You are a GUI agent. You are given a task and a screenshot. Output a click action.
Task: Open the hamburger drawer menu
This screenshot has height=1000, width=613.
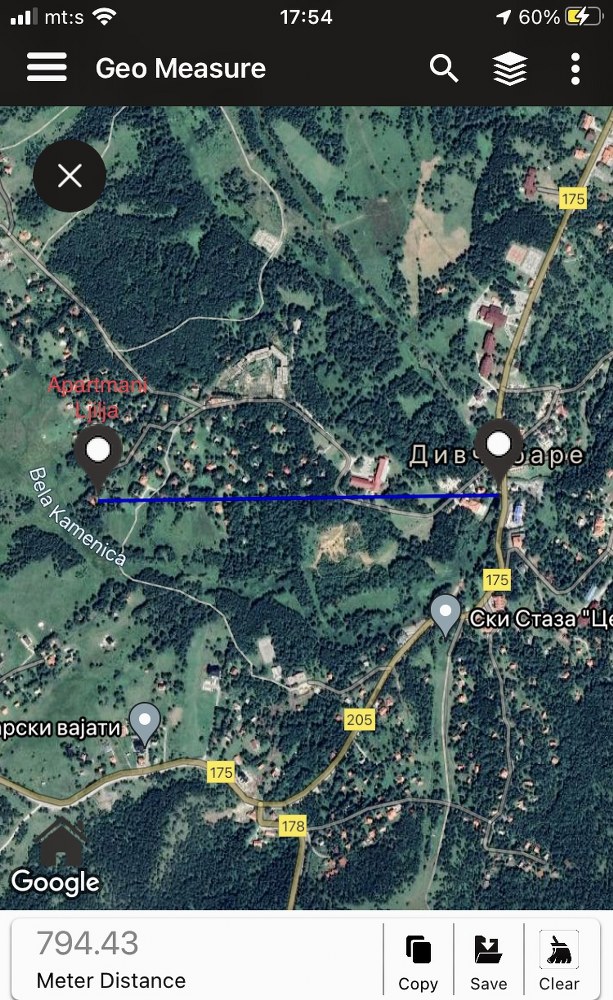47,68
